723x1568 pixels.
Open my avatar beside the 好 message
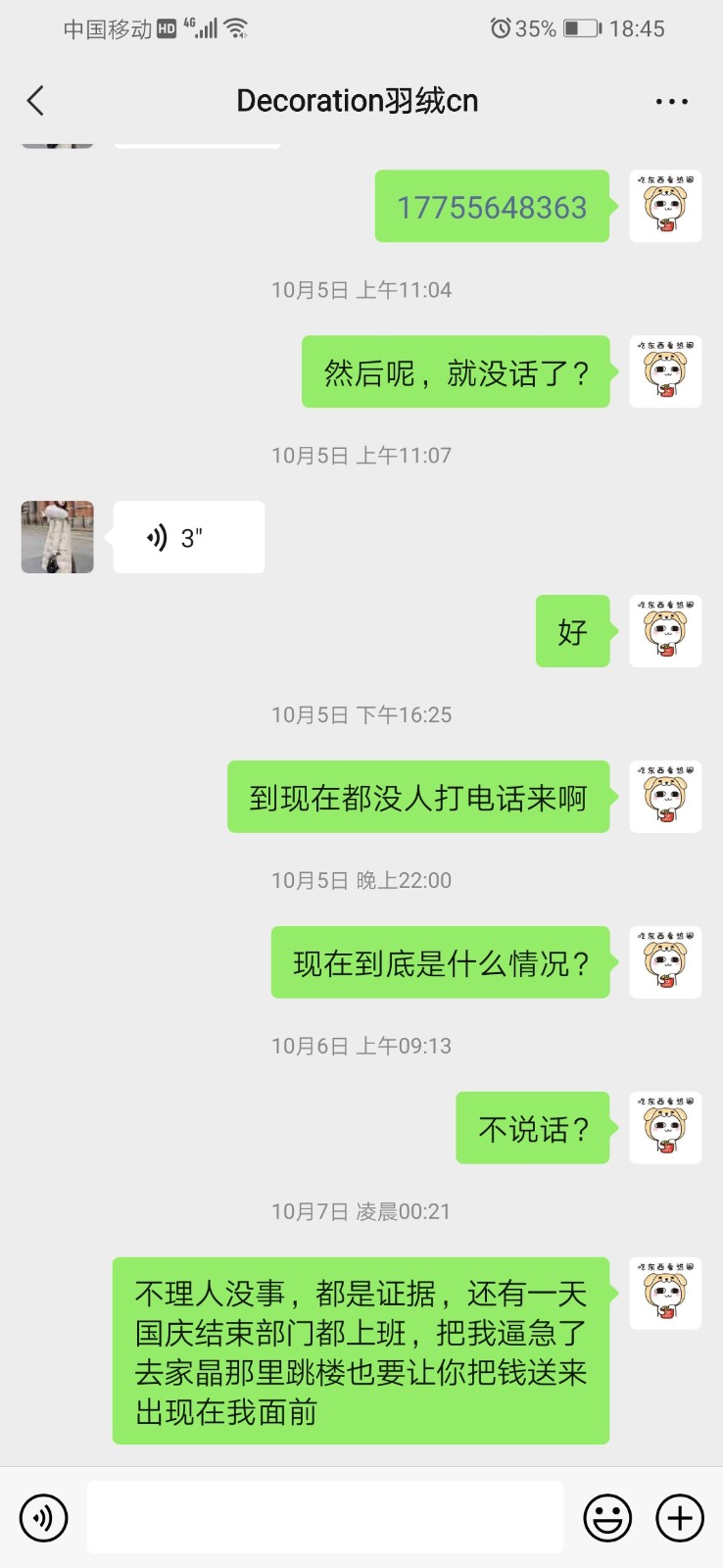665,631
